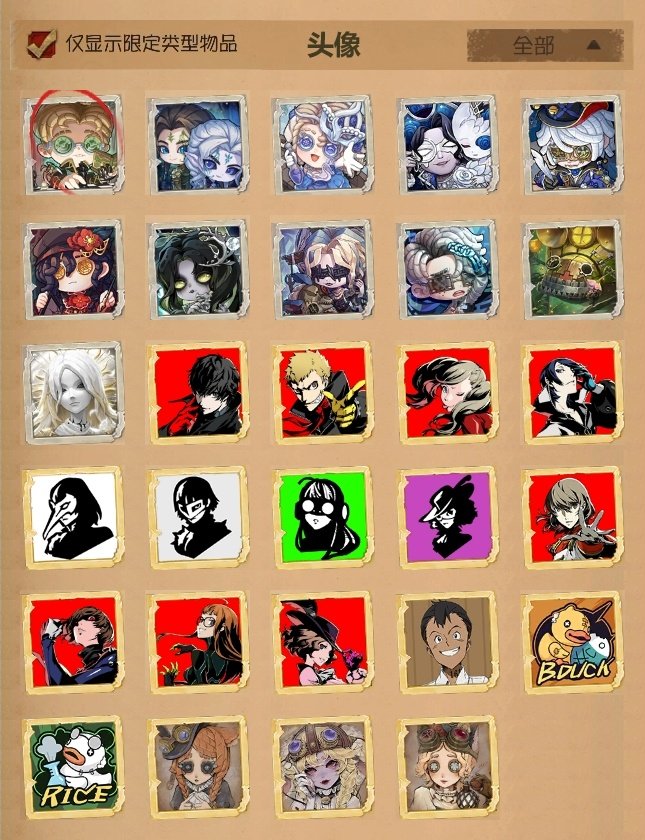
Task: Select the orange-haired girl with glasses avatar
Action: (198, 641)
